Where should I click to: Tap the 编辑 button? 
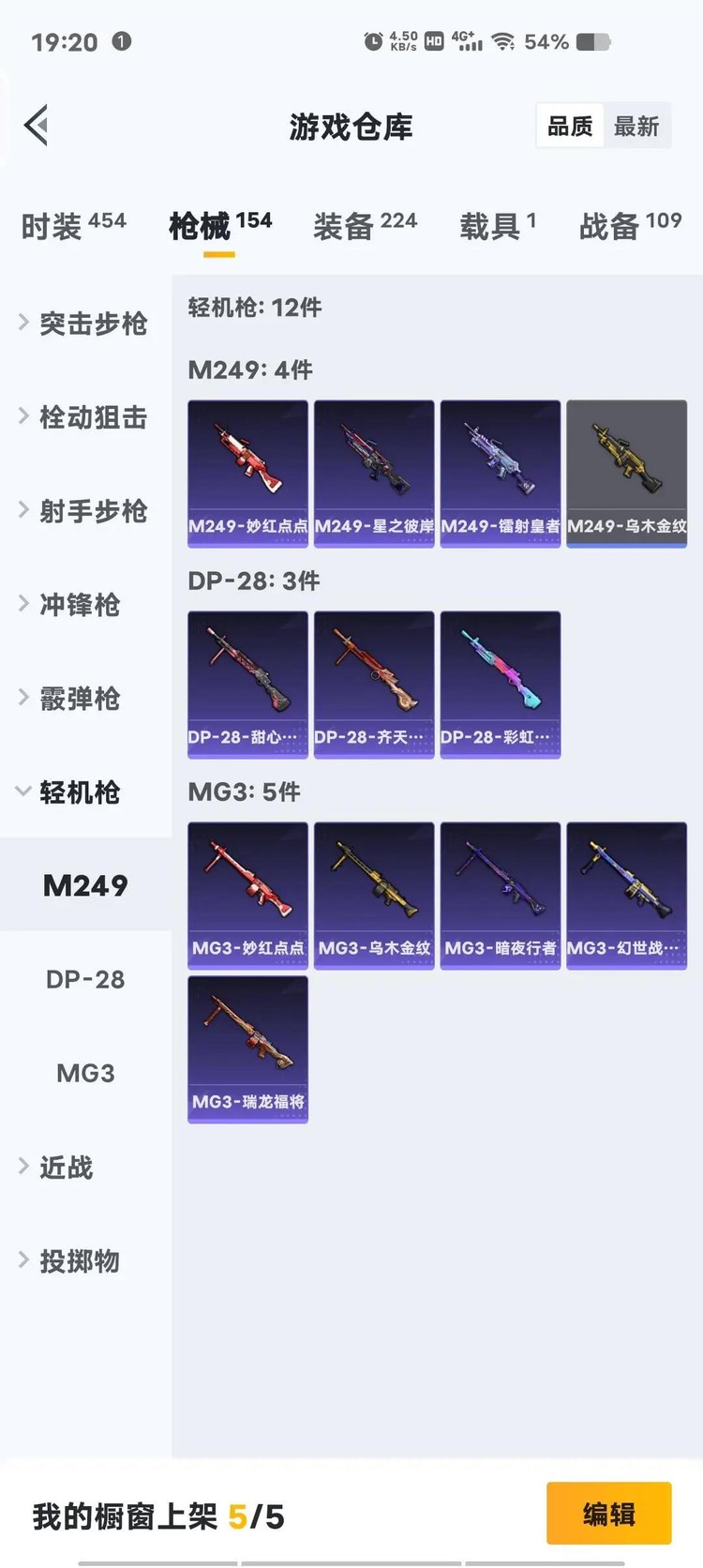[608, 1513]
